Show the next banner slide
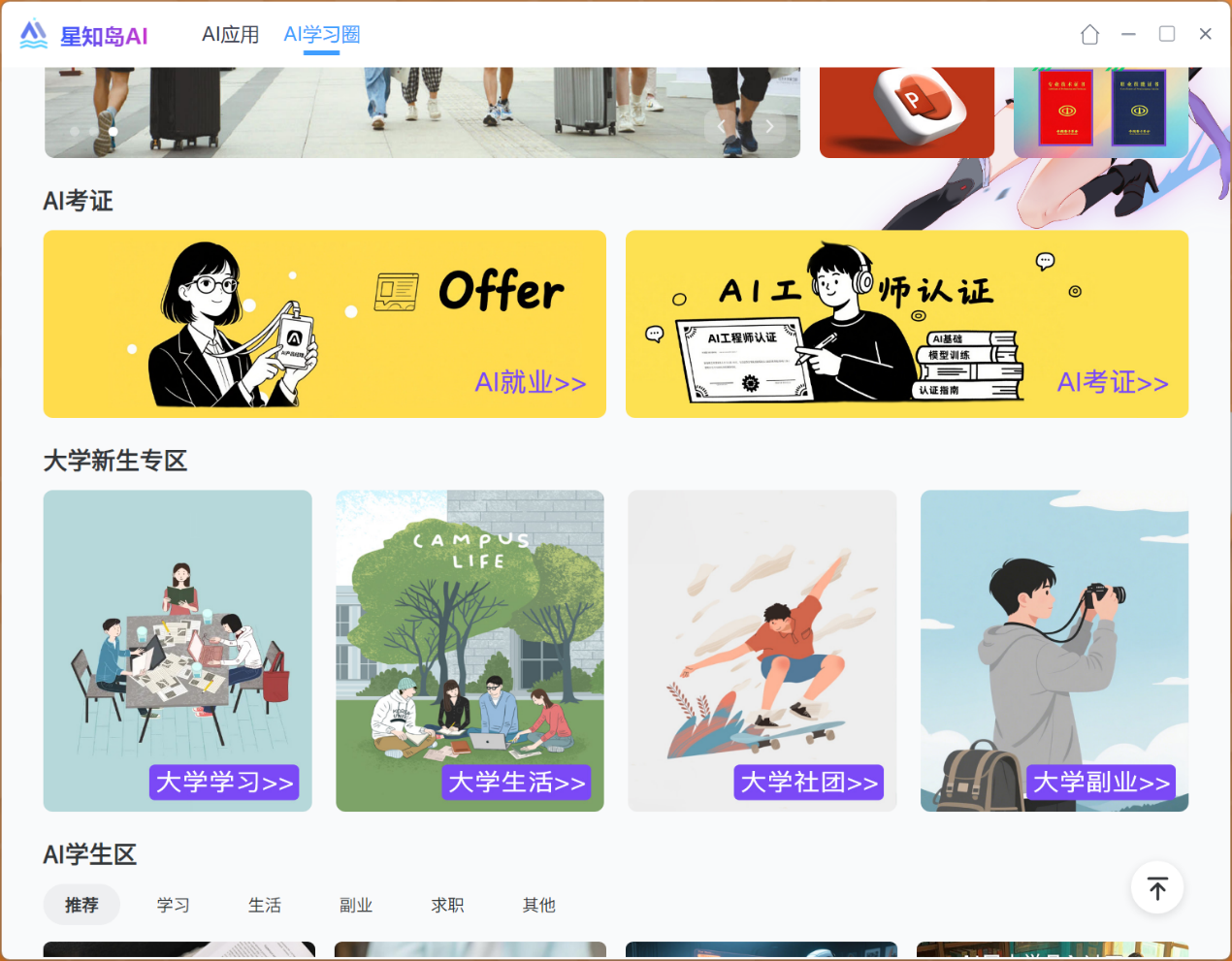This screenshot has height=961, width=1232. (769, 127)
